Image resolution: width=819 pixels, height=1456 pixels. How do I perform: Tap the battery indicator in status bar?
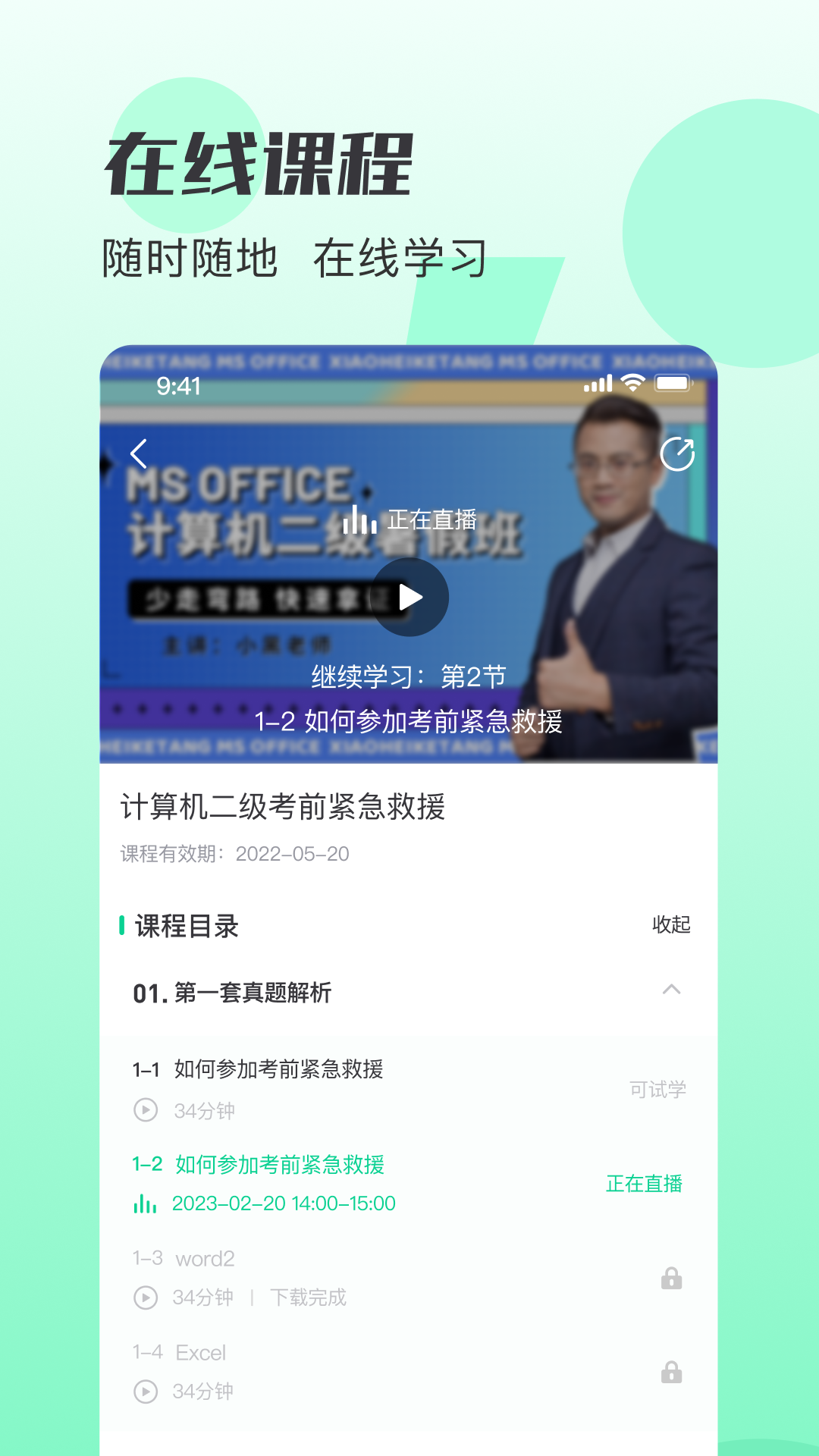pos(675,385)
